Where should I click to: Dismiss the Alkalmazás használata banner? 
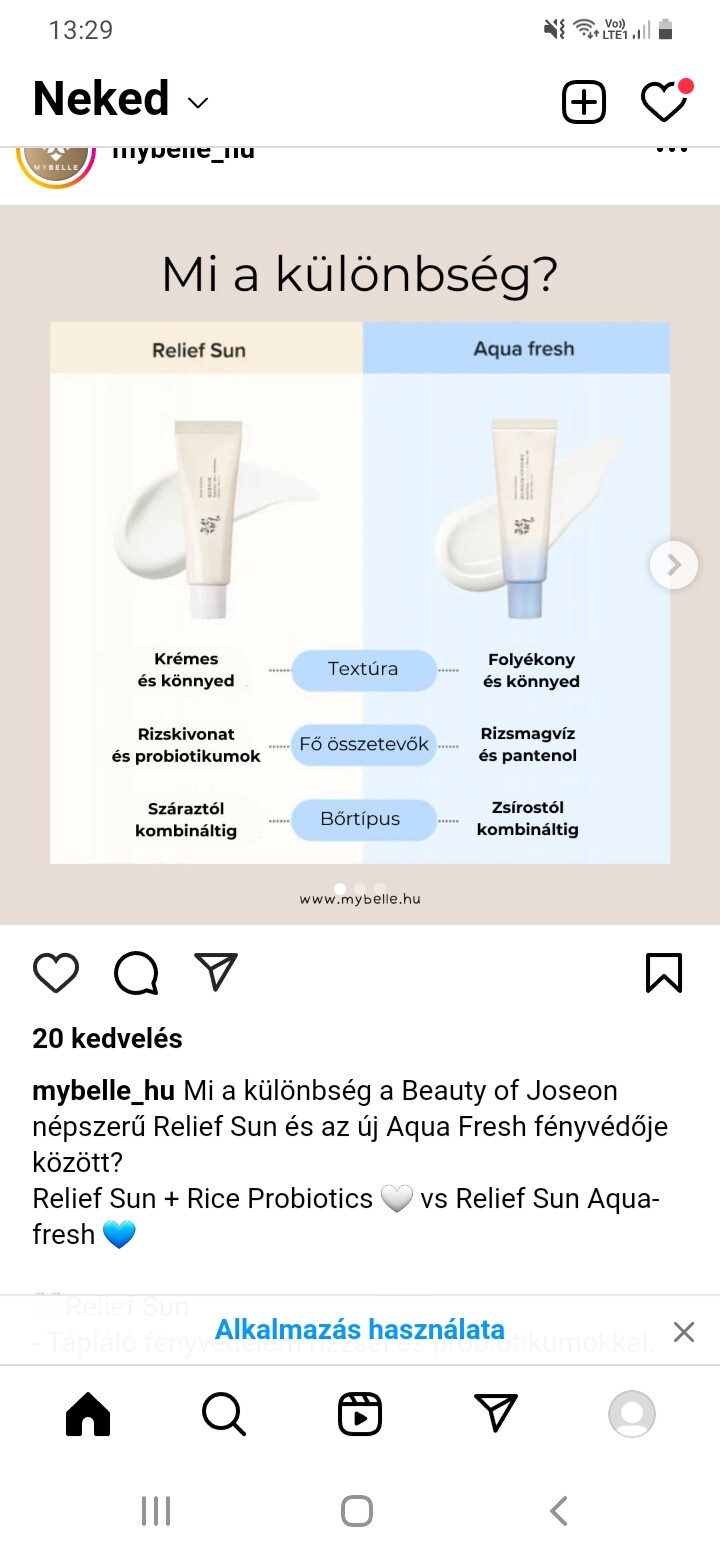click(x=683, y=1332)
